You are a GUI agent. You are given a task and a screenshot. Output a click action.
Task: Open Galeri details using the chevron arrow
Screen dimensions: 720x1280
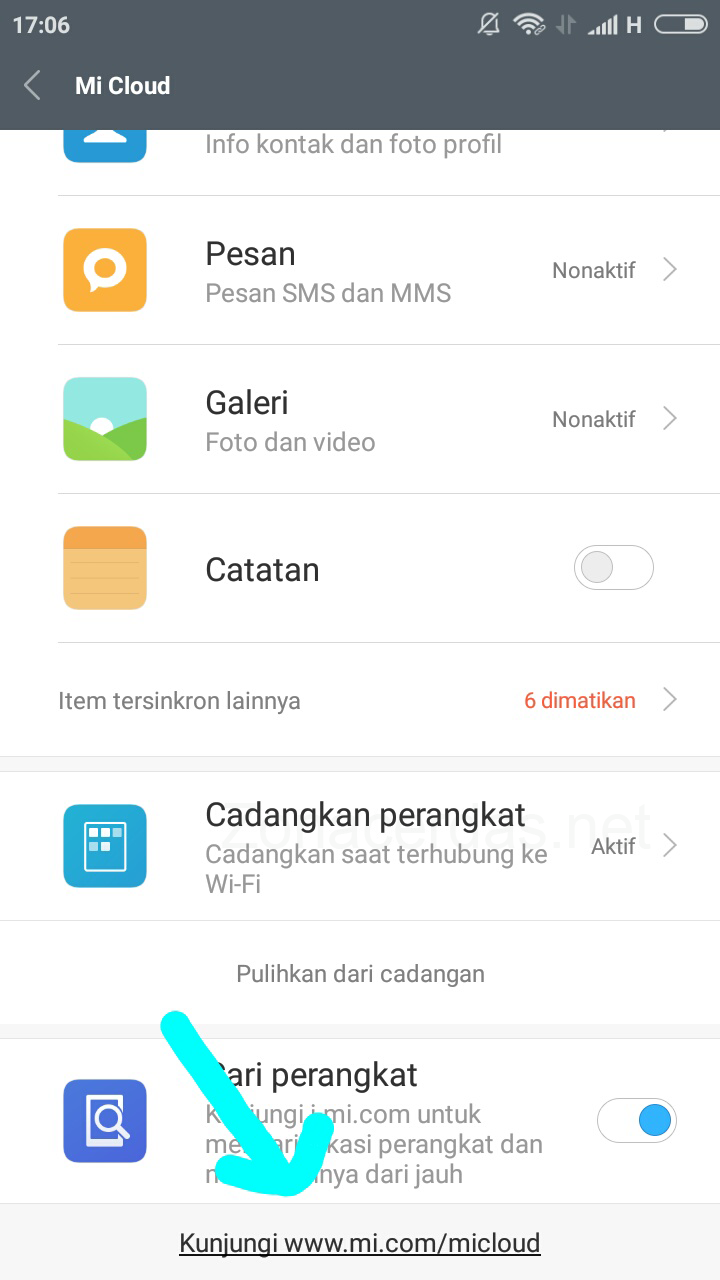click(669, 418)
